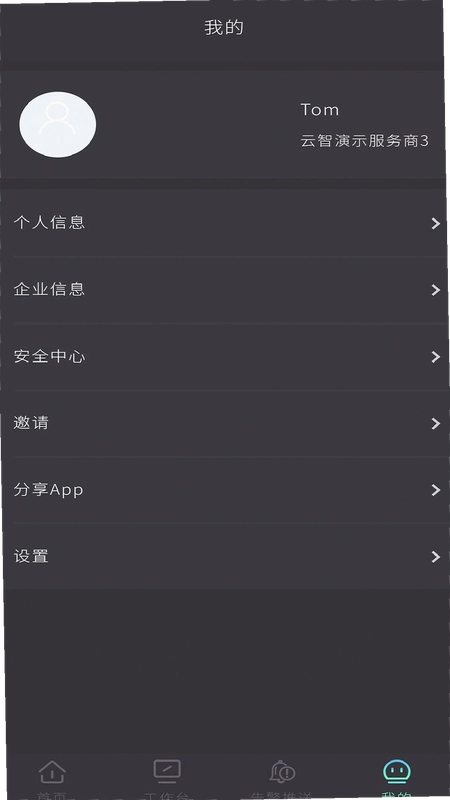
Task: Go to 安全中心
Action: tap(225, 356)
